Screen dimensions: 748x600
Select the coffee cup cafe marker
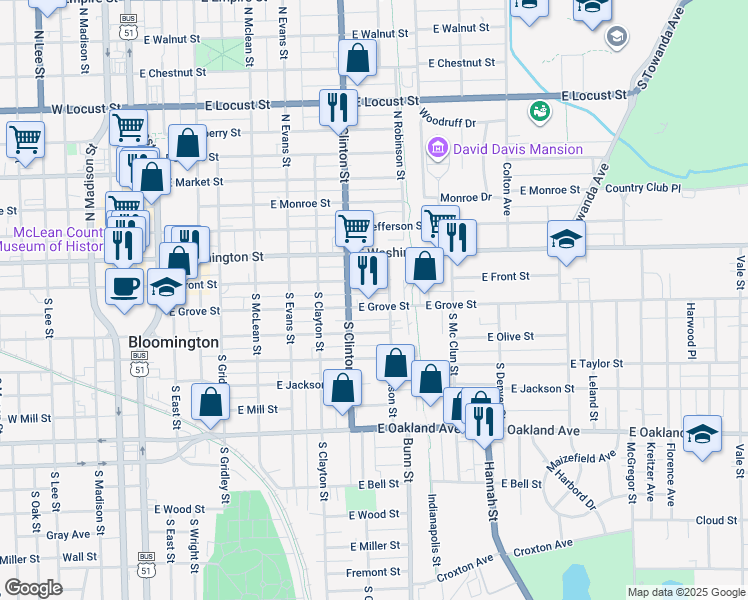click(x=124, y=286)
